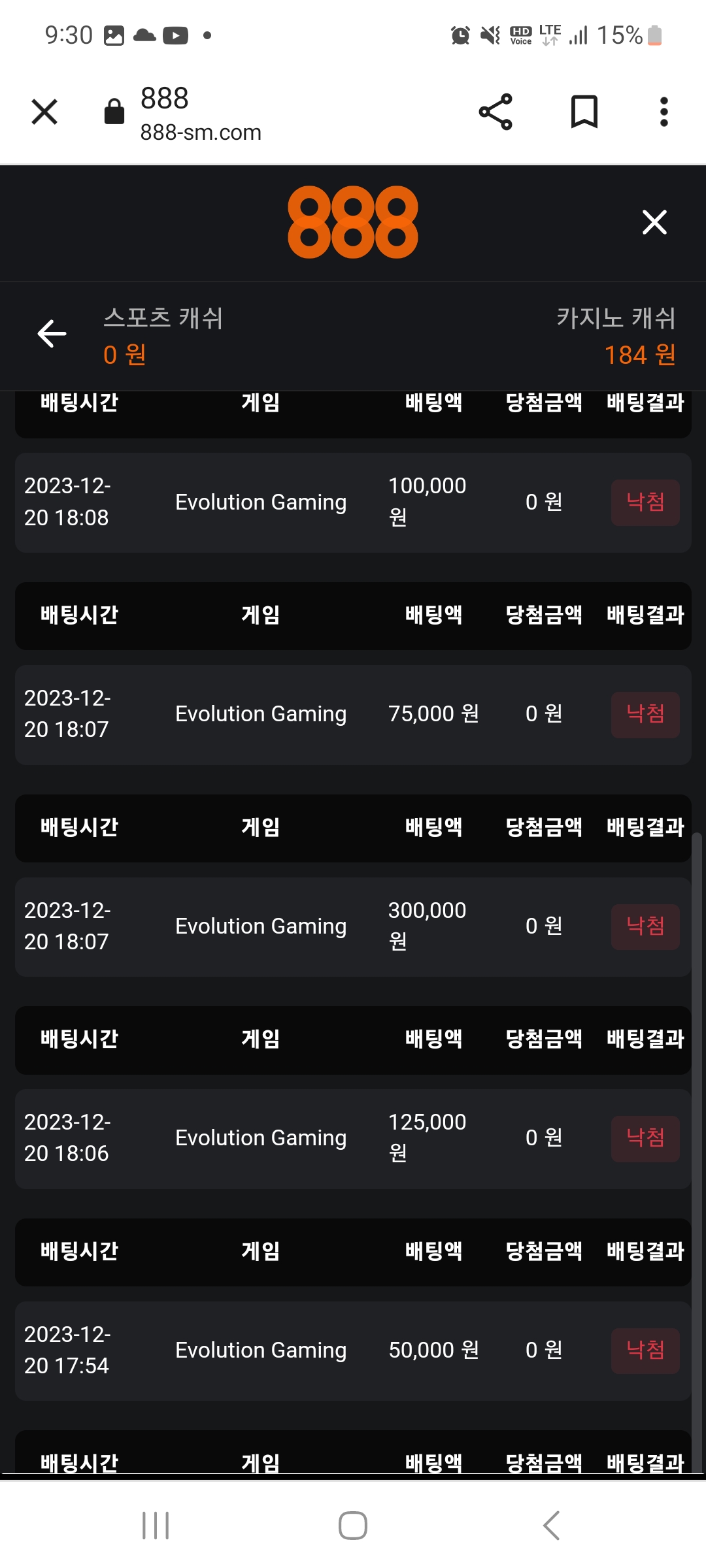
Task: Bookmark this web page
Action: coord(584,112)
